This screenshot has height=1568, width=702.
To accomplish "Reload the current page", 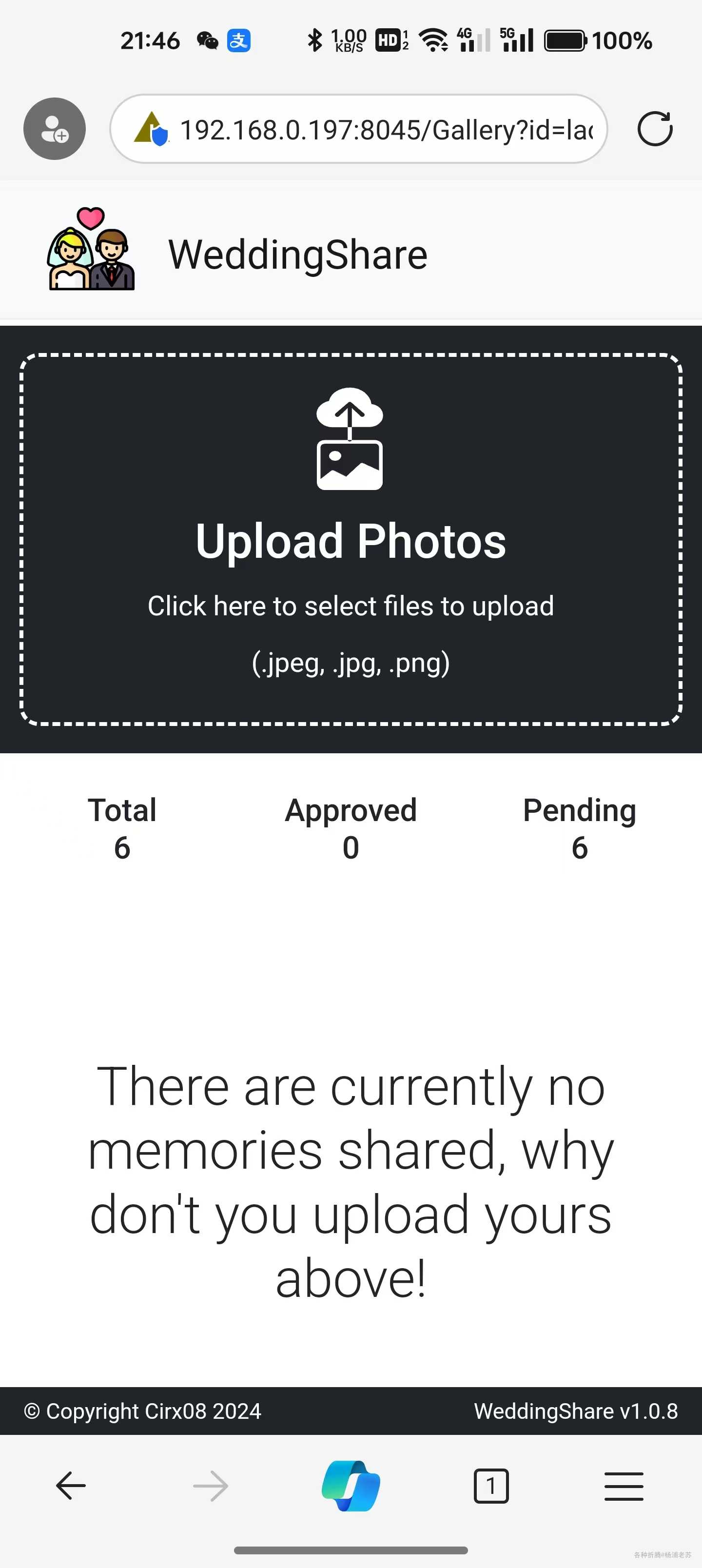I will pos(655,128).
